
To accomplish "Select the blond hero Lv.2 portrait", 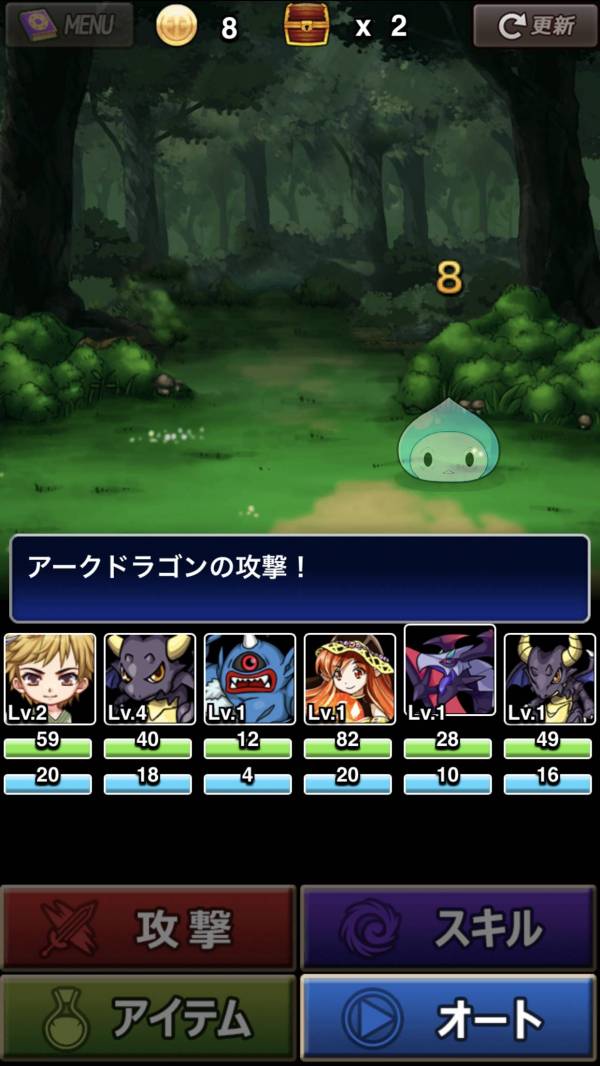I will [50, 679].
